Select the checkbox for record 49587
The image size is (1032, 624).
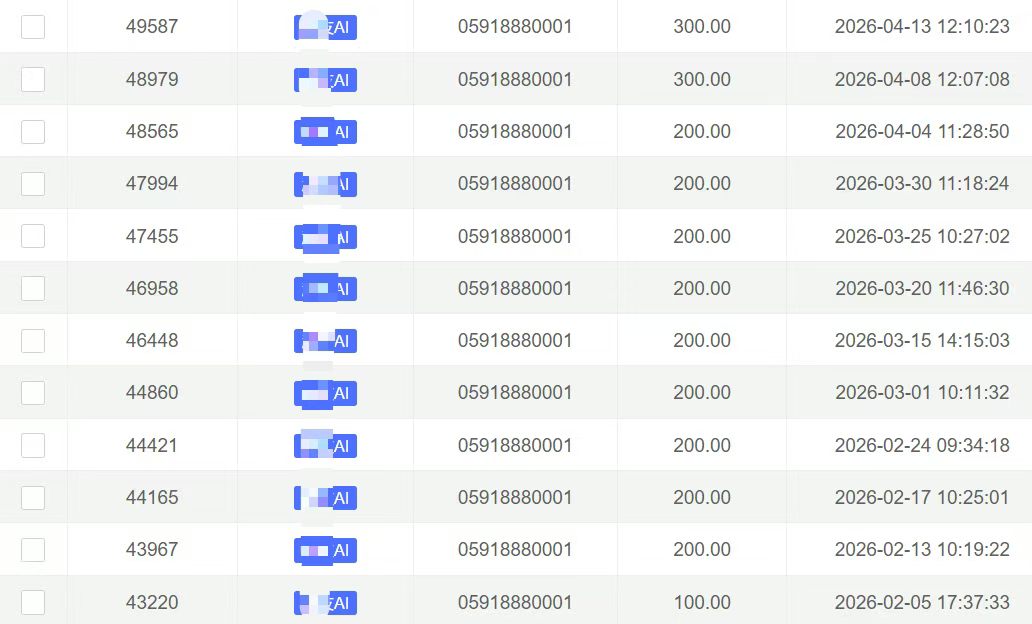pyautogui.click(x=33, y=27)
